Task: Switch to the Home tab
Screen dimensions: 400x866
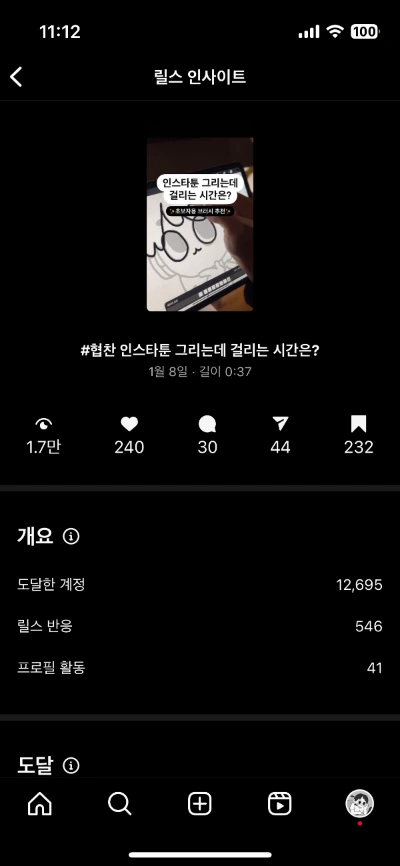Action: (x=40, y=804)
